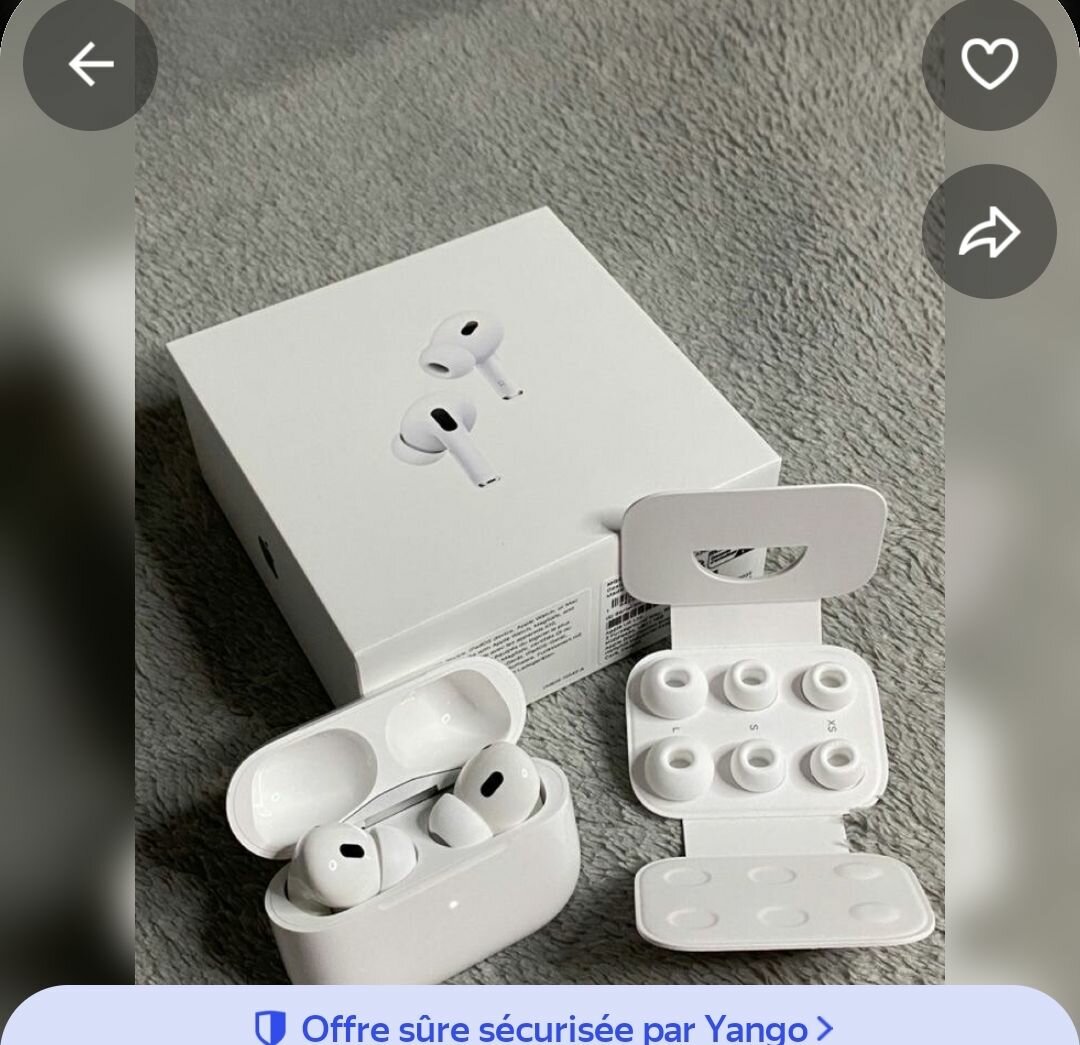Go back using the arrow icon
Screen dimensions: 1080x1045
tap(90, 65)
